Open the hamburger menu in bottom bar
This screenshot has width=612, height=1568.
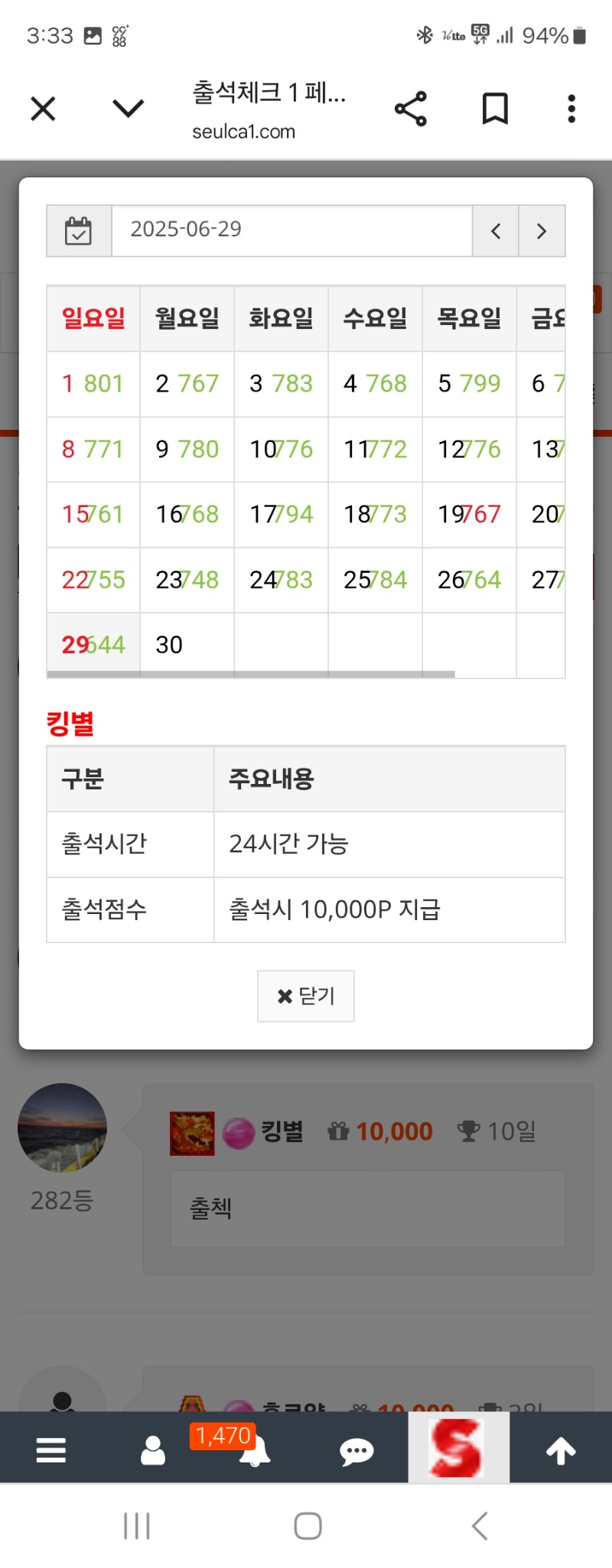(x=51, y=1449)
